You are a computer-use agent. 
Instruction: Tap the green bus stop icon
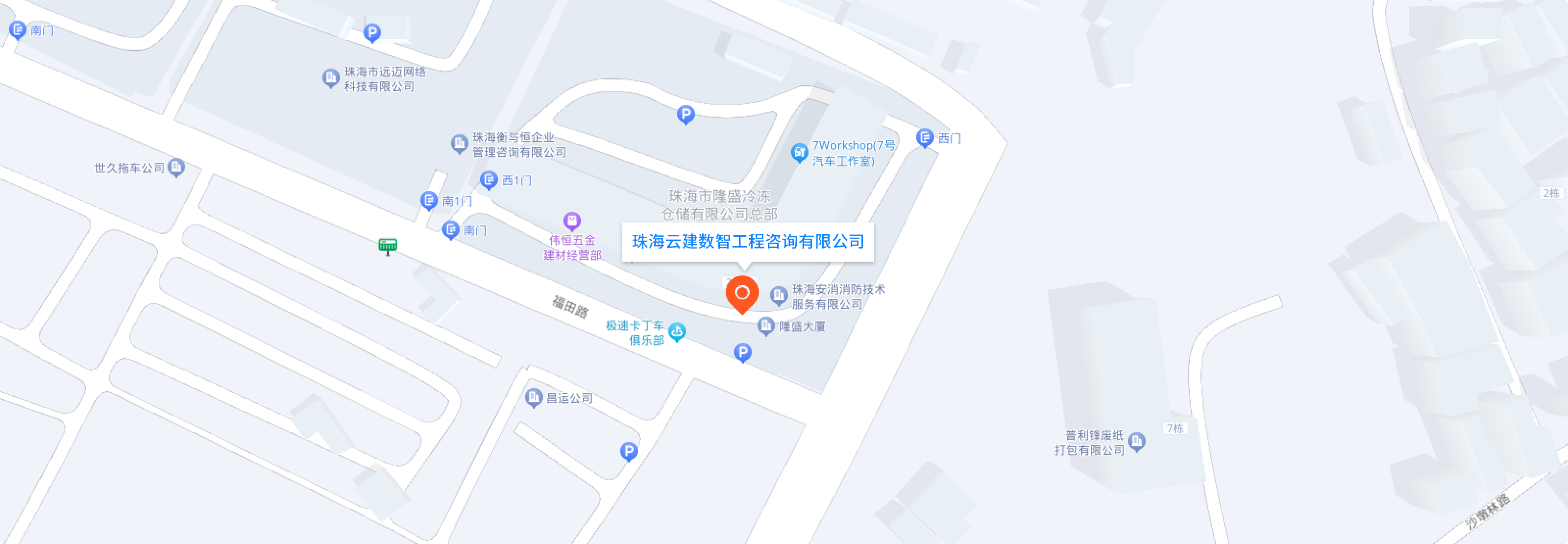(x=388, y=245)
